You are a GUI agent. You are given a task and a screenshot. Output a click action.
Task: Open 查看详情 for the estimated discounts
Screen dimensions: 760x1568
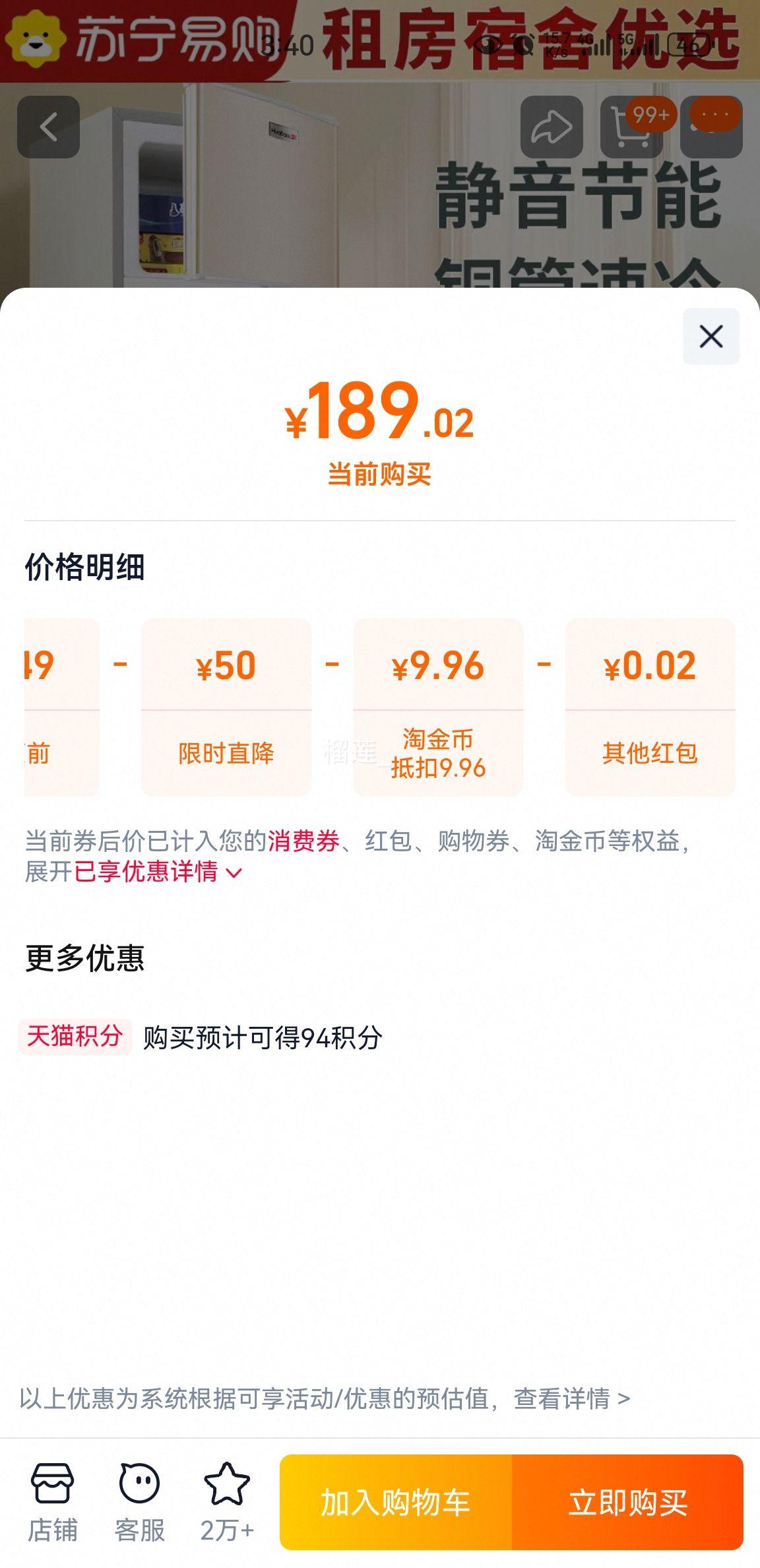[x=571, y=1398]
